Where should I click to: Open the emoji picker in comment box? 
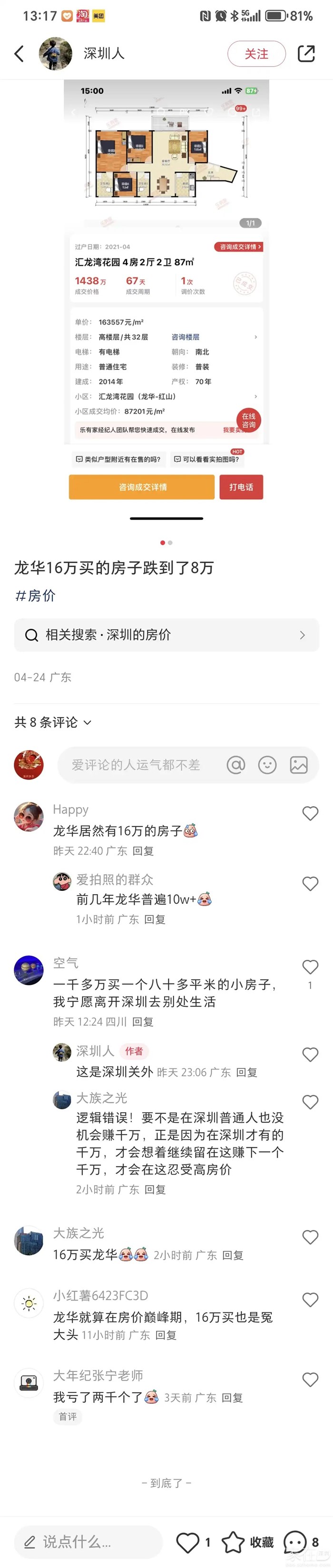267,765
